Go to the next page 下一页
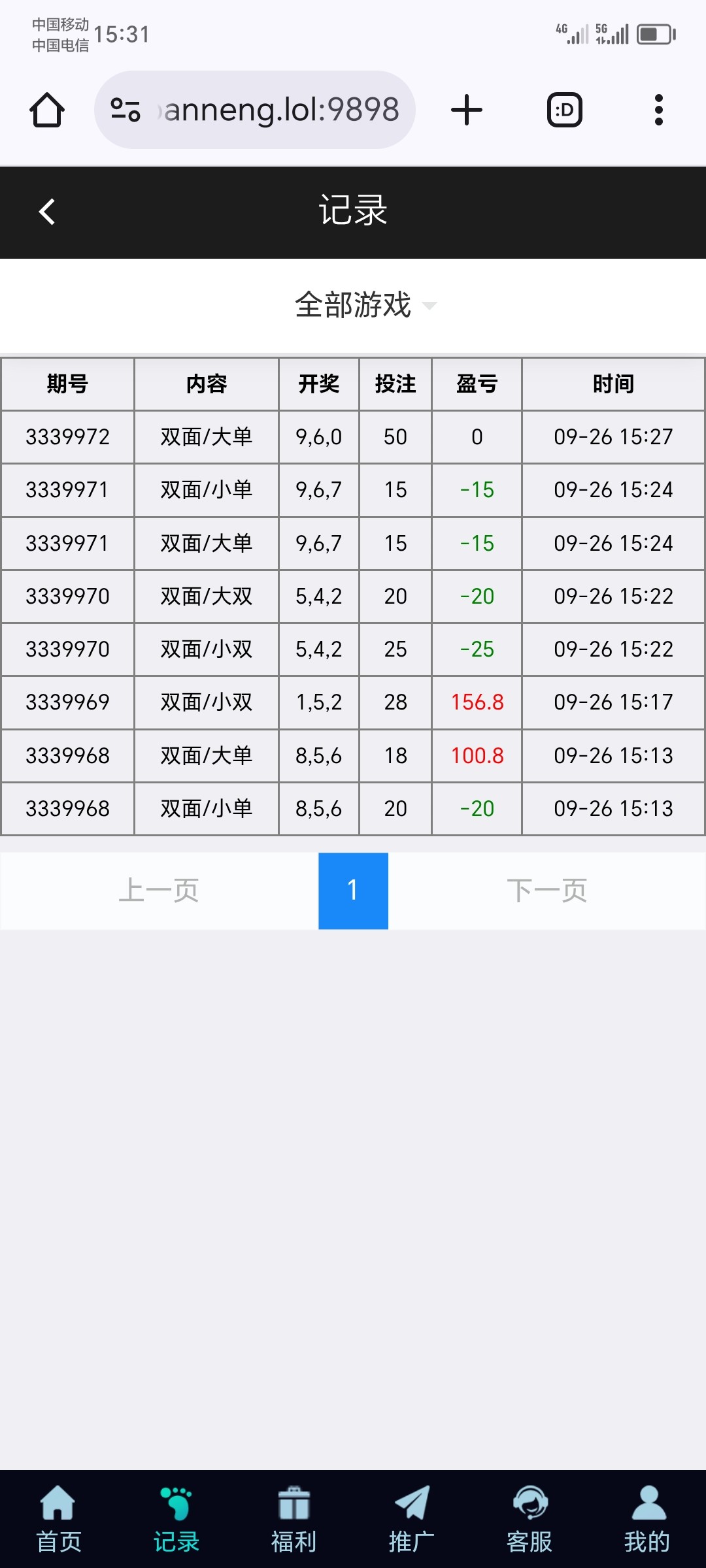Screen dimensions: 706x1568 pos(547,890)
